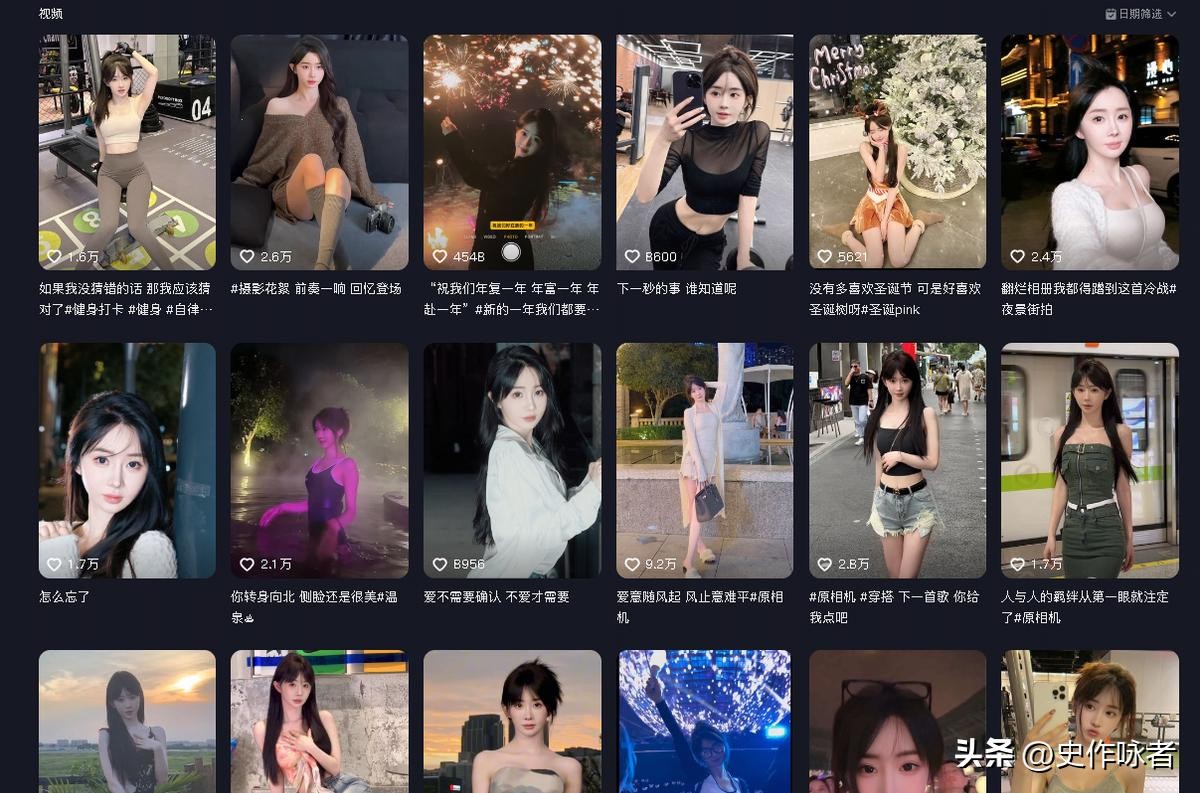Image resolution: width=1200 pixels, height=793 pixels.
Task: Open the subway video 人与人的羁绊
Action: click(x=1090, y=460)
